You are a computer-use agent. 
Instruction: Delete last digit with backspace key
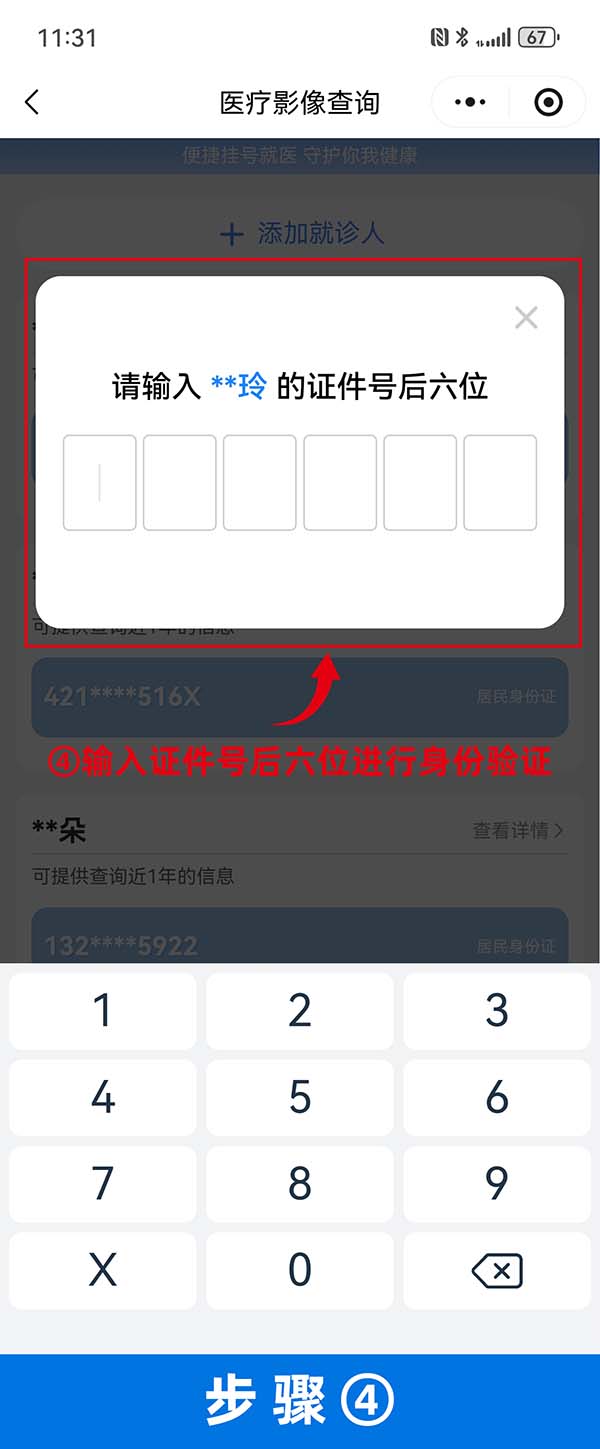[497, 1271]
